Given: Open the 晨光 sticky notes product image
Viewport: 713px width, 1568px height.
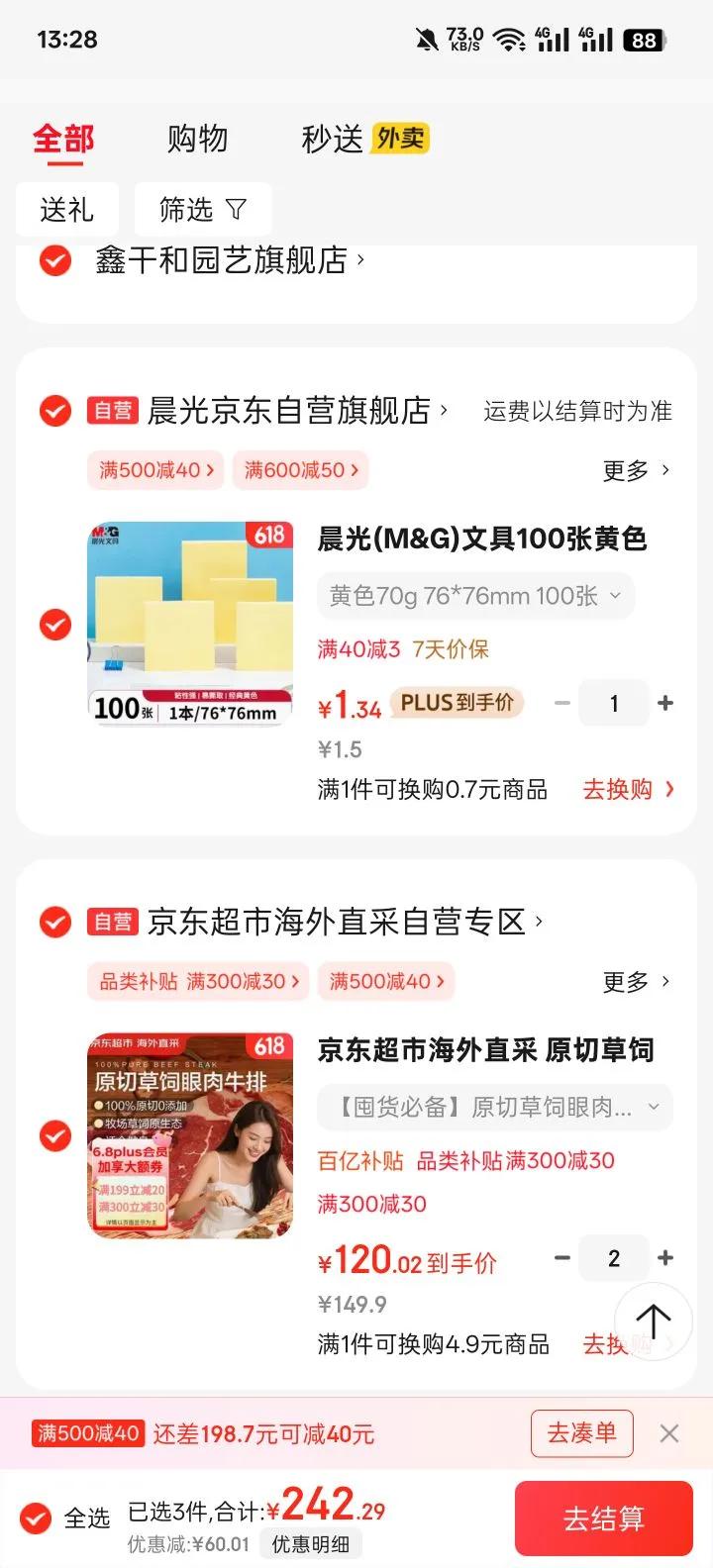Looking at the screenshot, I should pos(190,624).
